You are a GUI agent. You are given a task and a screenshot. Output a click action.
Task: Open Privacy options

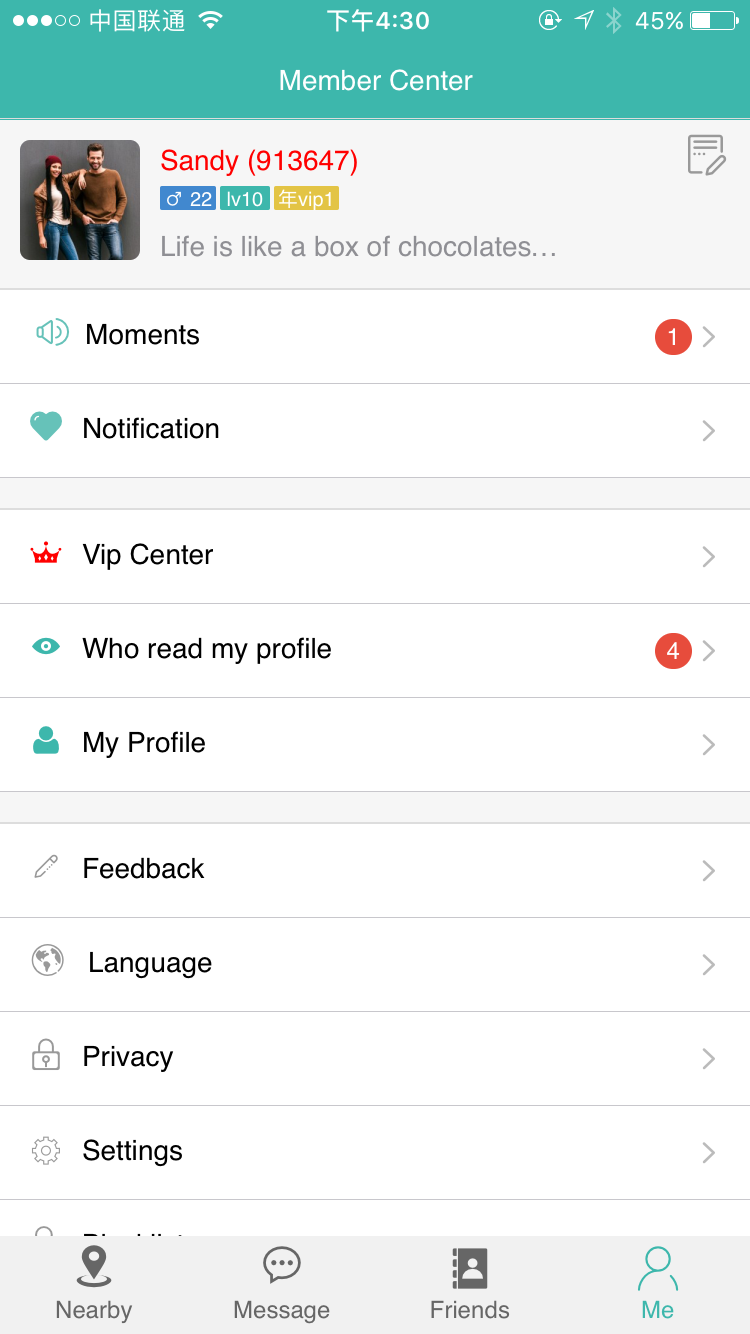[375, 1059]
